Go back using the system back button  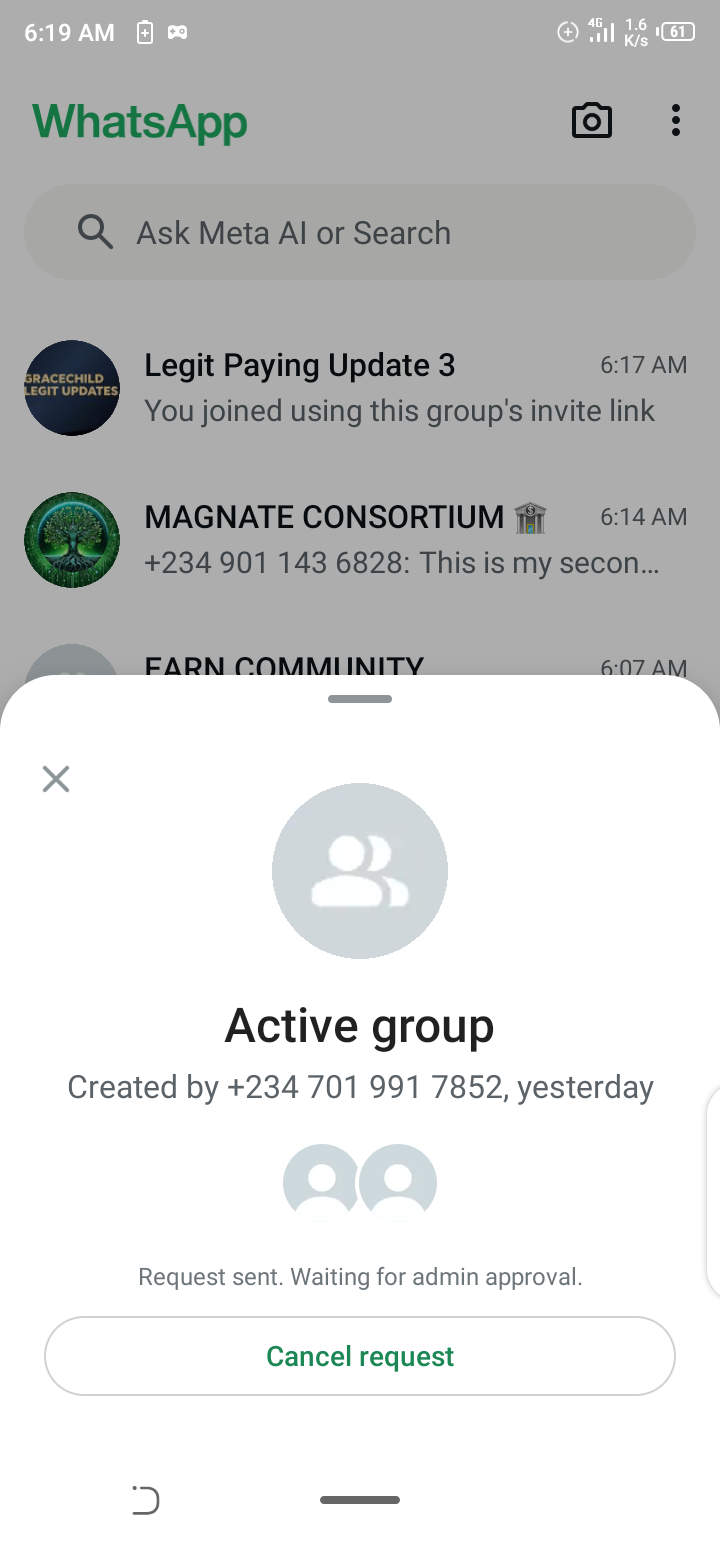click(x=146, y=1500)
